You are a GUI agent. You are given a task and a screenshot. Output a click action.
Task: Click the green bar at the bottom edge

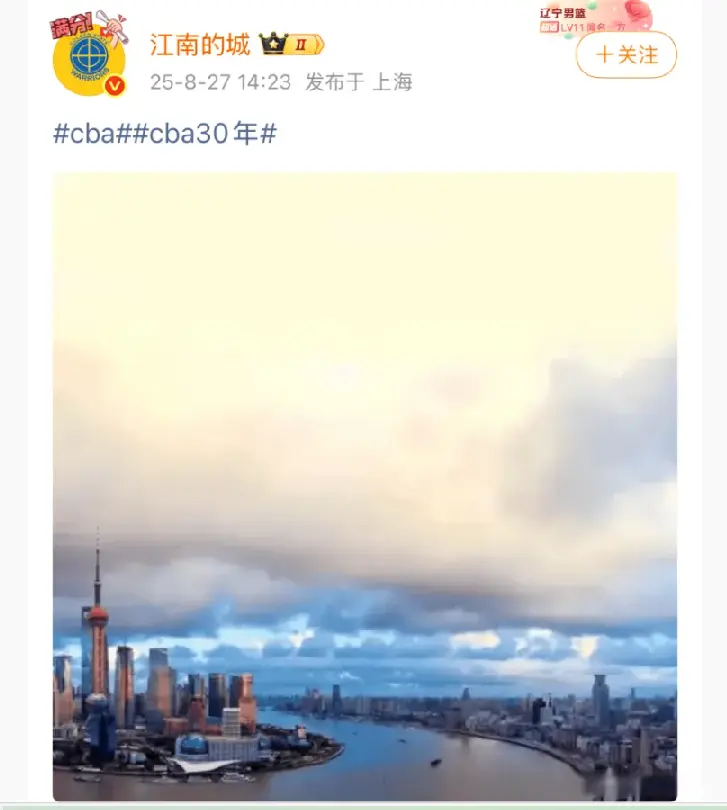[x=363, y=805]
